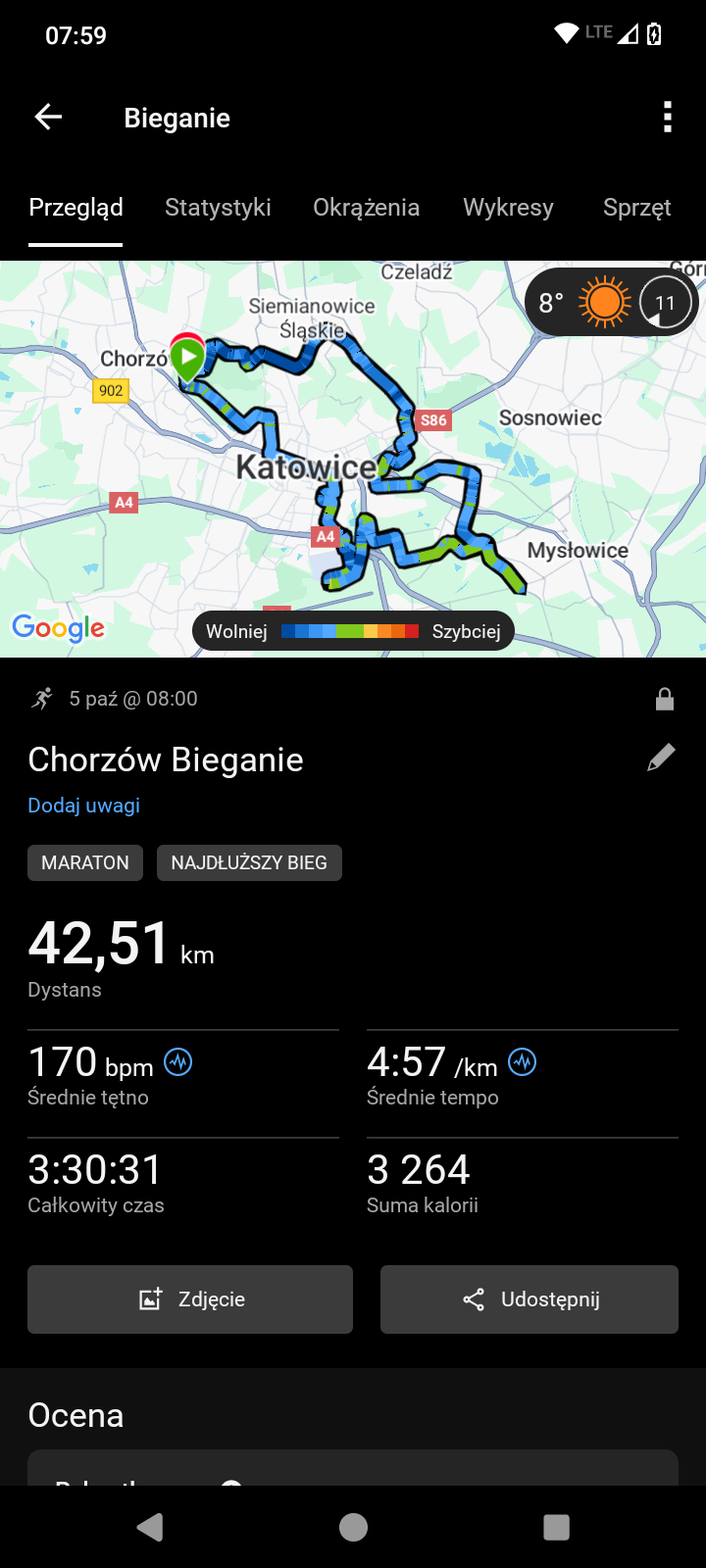Tap the system home button
The image size is (706, 1568).
point(353,1527)
